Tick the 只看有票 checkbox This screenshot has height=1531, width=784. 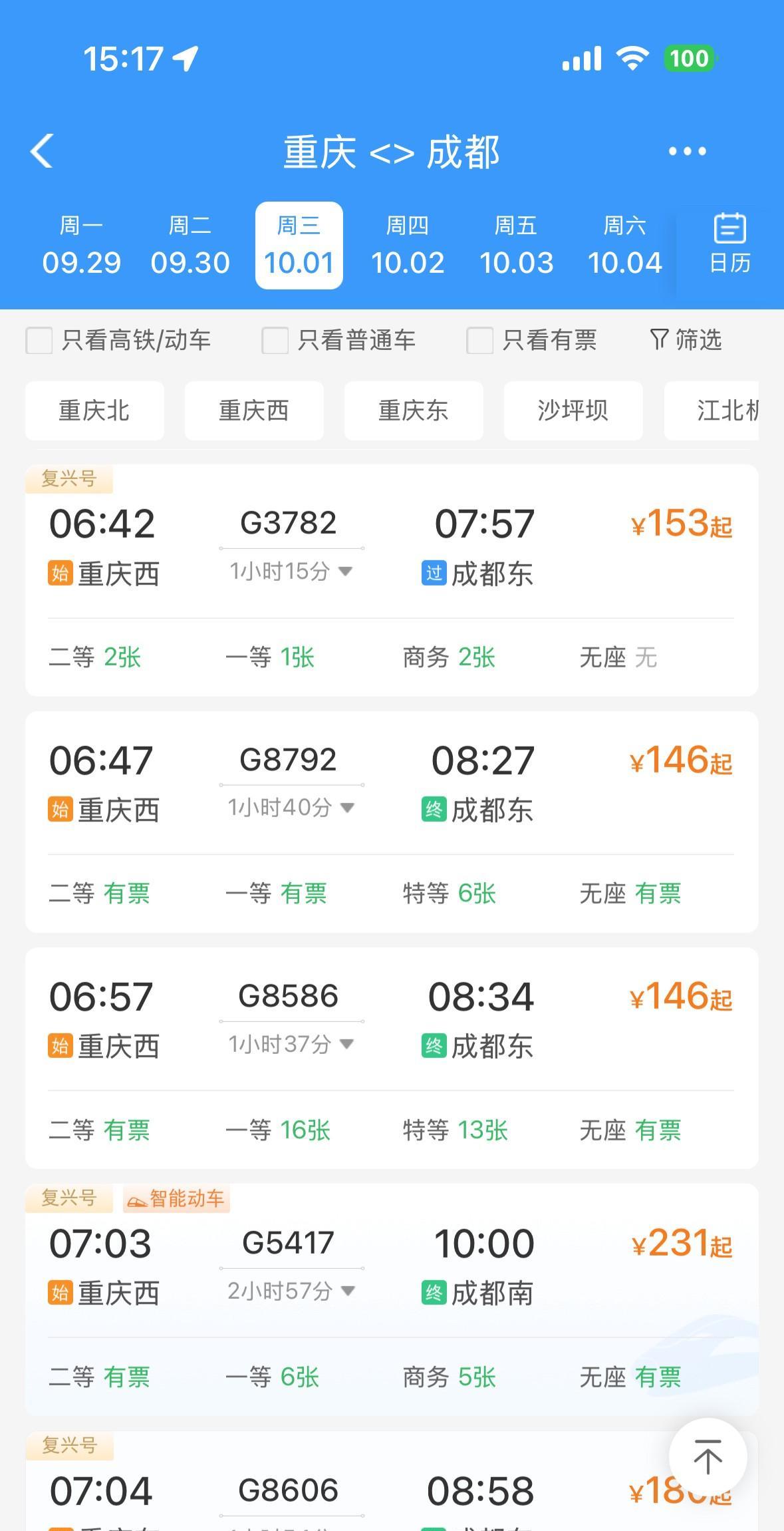click(479, 341)
